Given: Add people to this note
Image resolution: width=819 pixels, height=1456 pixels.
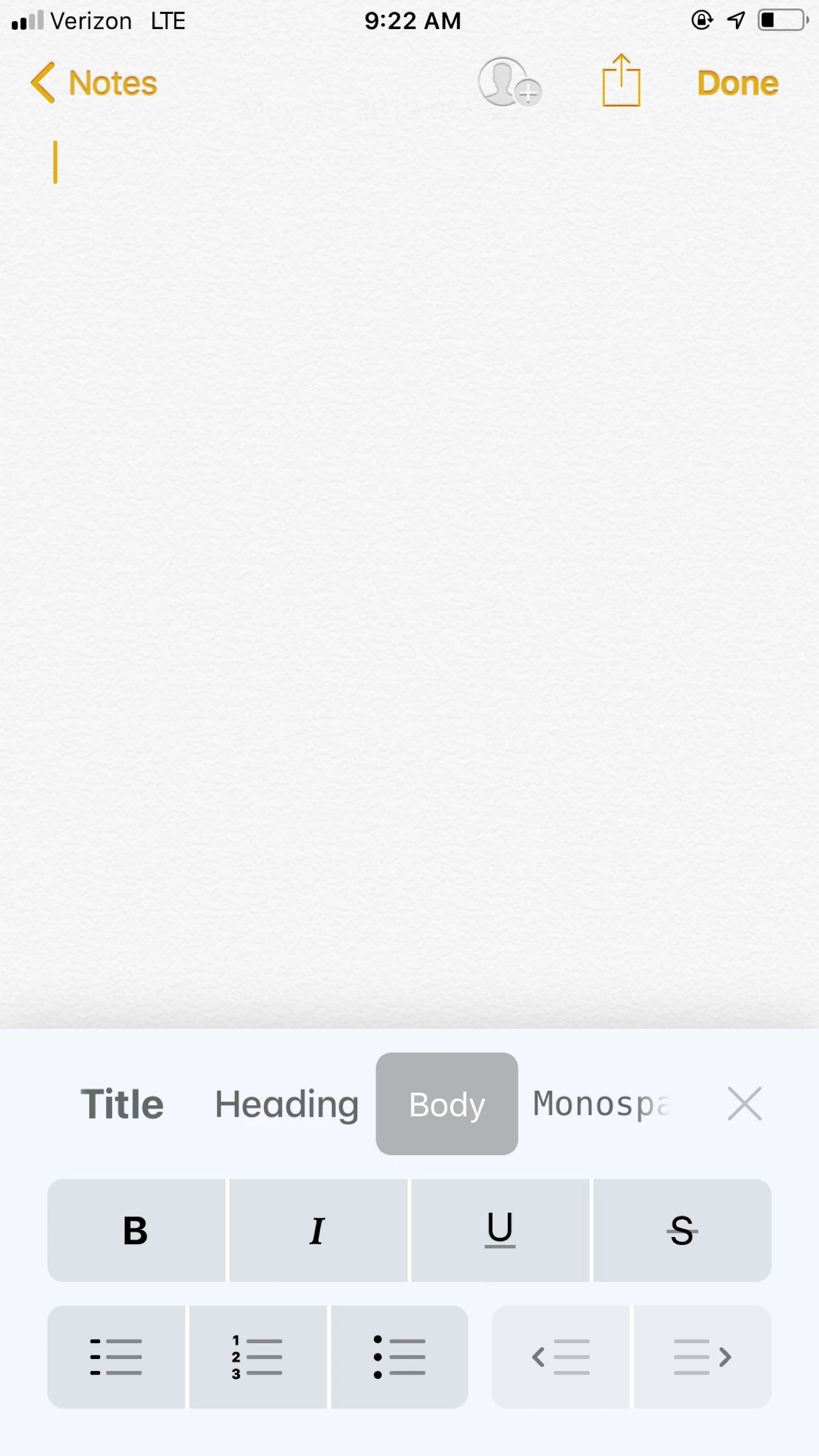Looking at the screenshot, I should pos(508,83).
